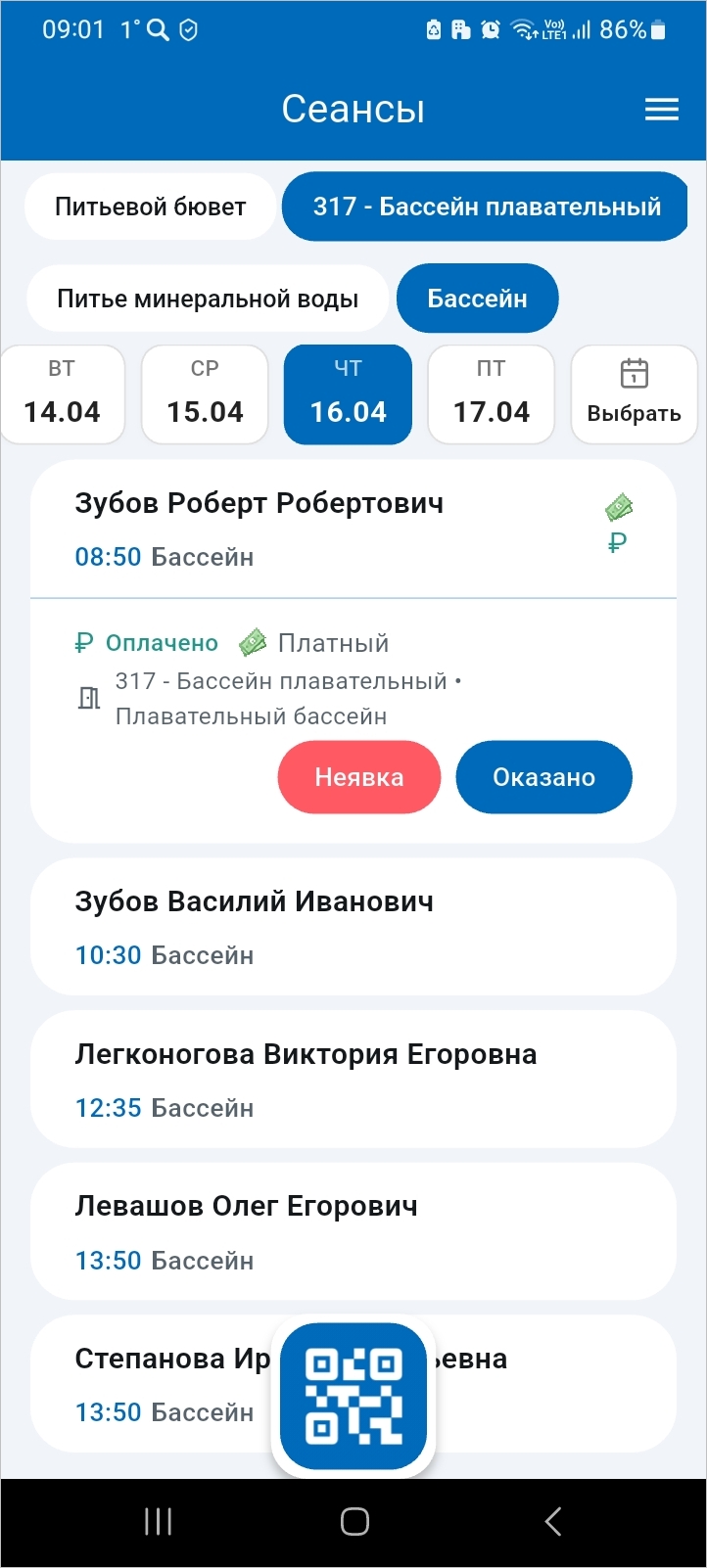Switch to Tuesday 14.04

[x=63, y=393]
